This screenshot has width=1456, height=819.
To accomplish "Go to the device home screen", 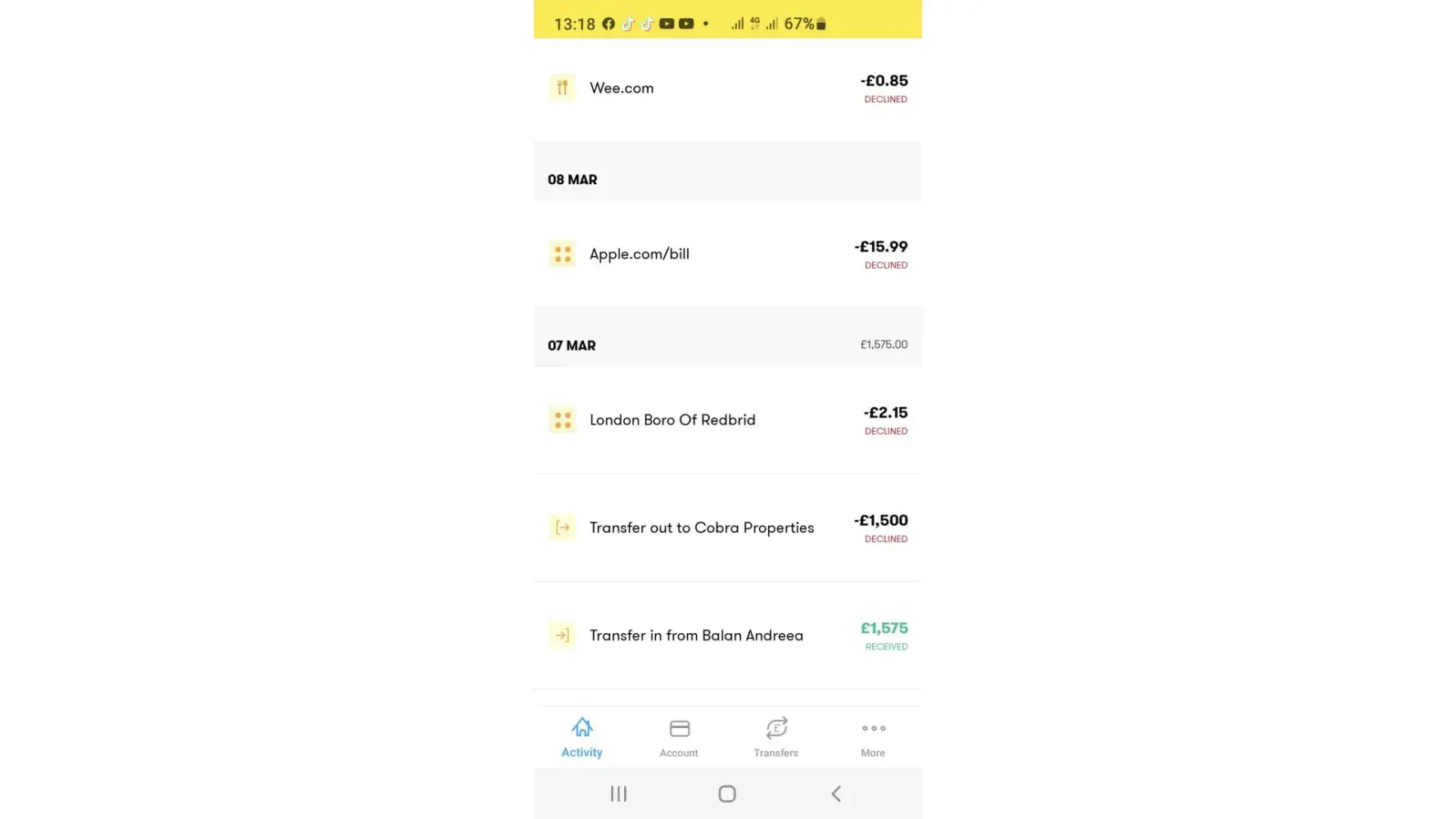I will coord(727,794).
